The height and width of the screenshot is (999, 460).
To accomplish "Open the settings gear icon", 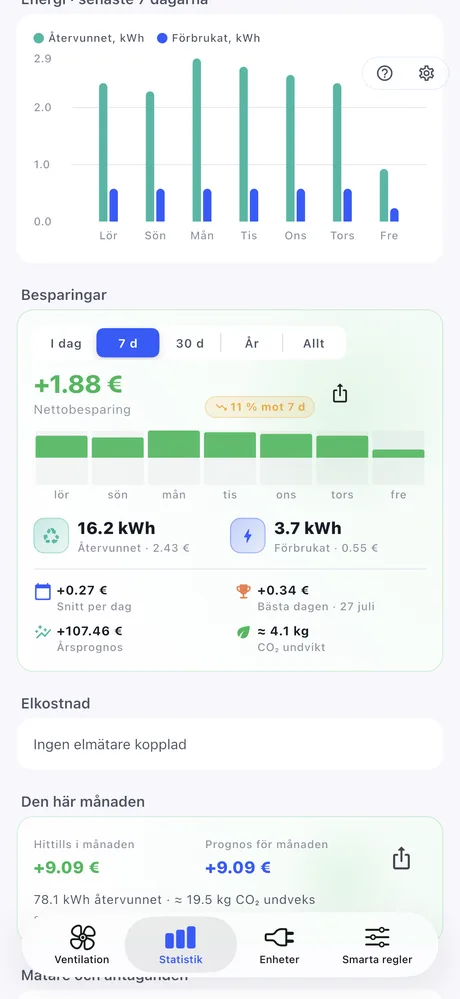I will click(426, 73).
